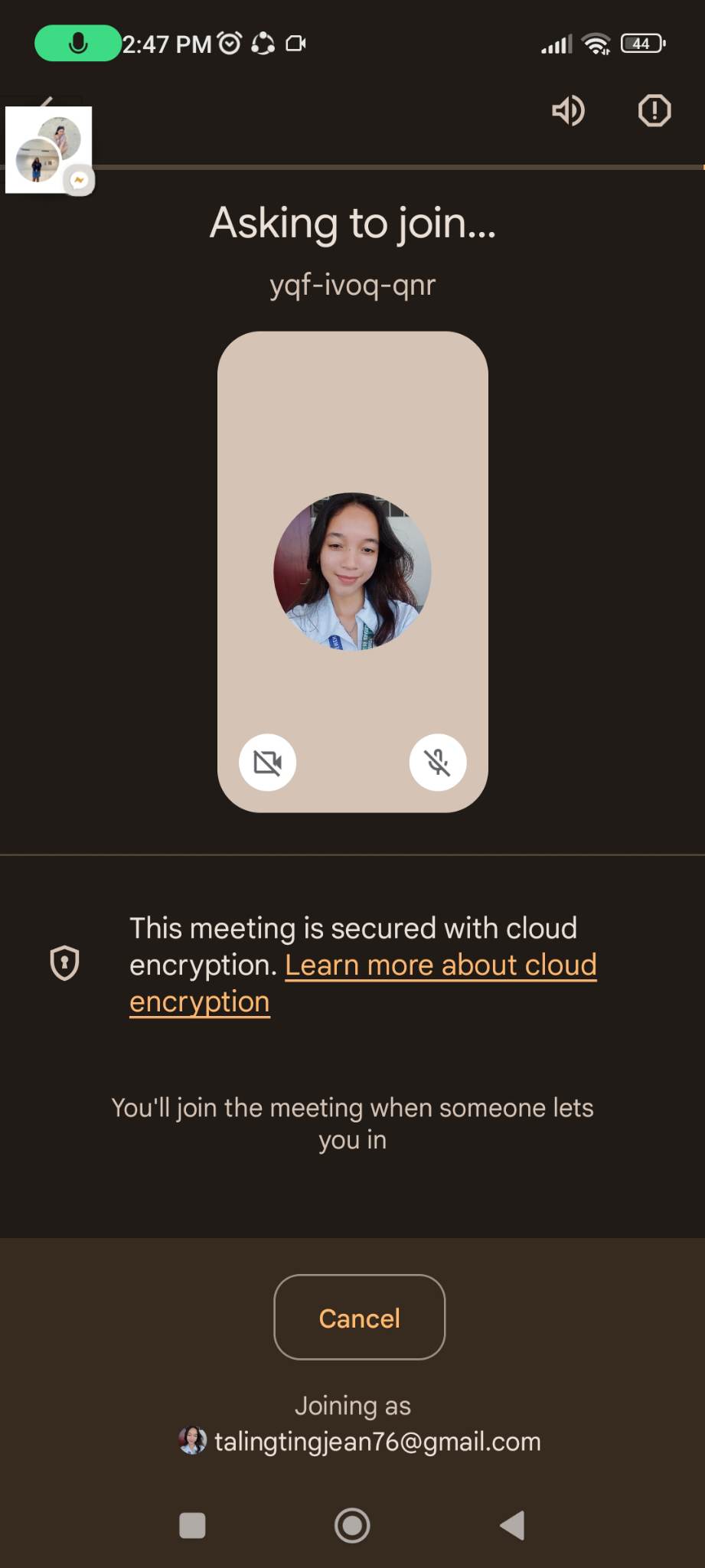This screenshot has height=1568, width=705.
Task: Unmute the microphone in the preview
Action: (x=438, y=763)
